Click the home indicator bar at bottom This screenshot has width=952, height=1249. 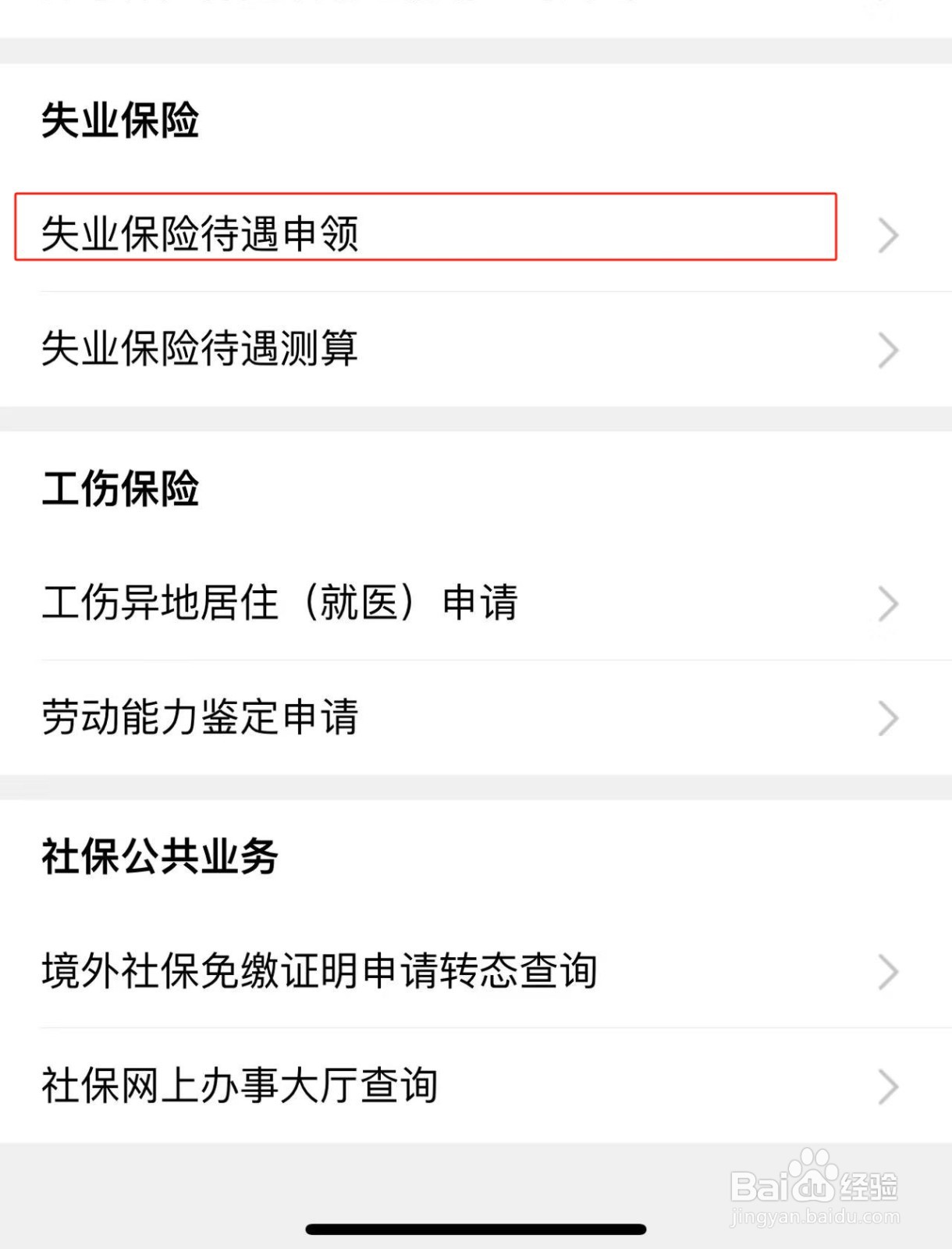[x=476, y=1226]
